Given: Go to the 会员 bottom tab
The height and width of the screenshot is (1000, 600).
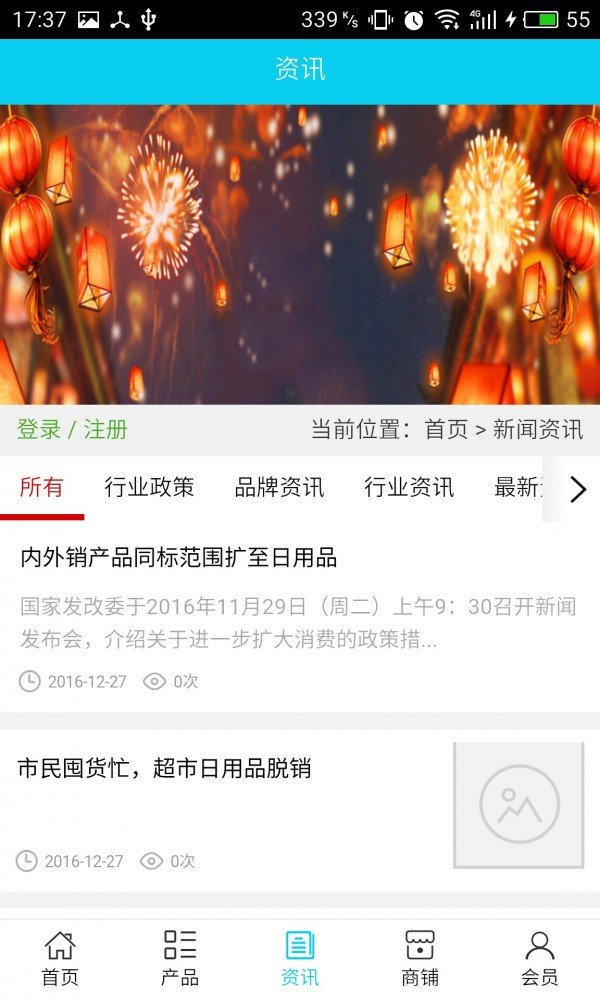Looking at the screenshot, I should pyautogui.click(x=539, y=959).
